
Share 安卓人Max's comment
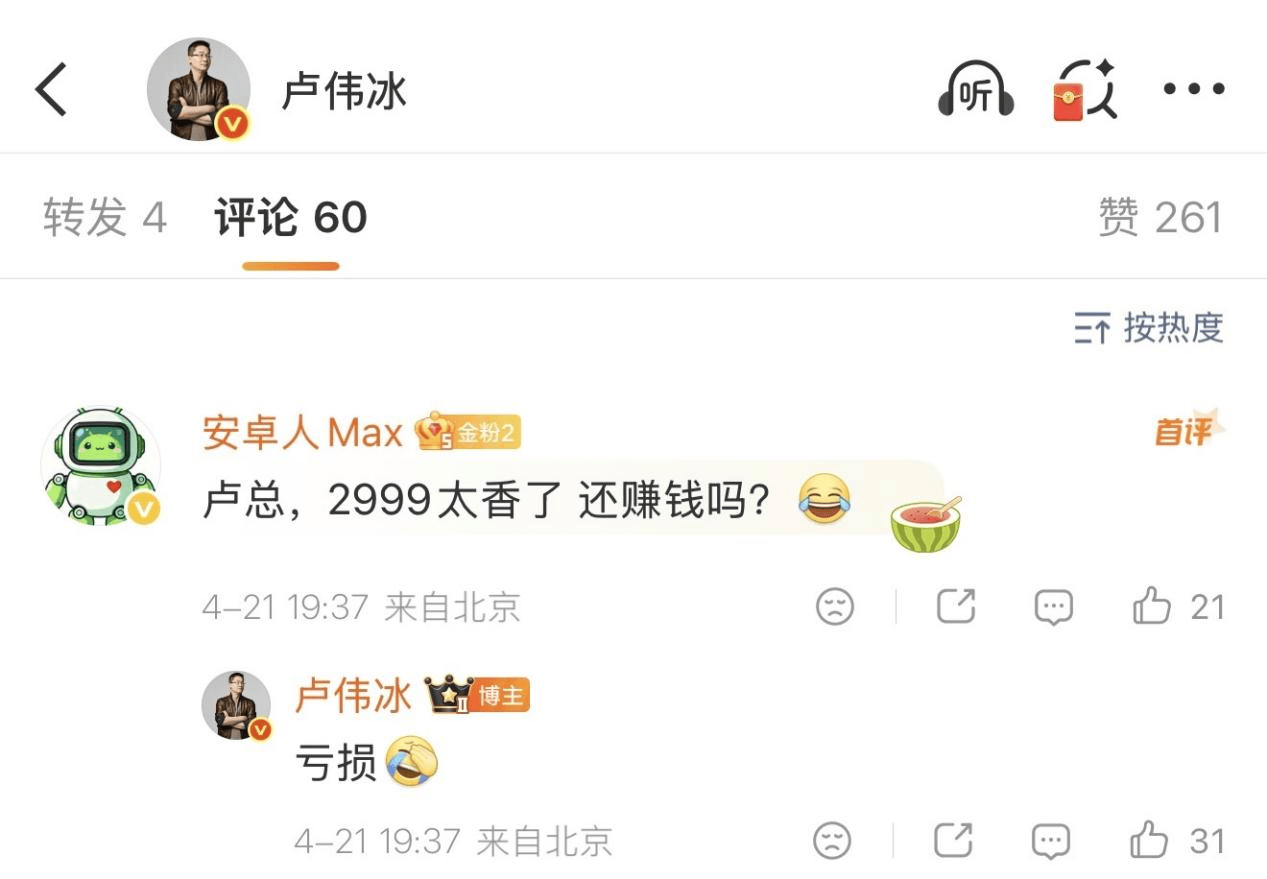point(955,607)
